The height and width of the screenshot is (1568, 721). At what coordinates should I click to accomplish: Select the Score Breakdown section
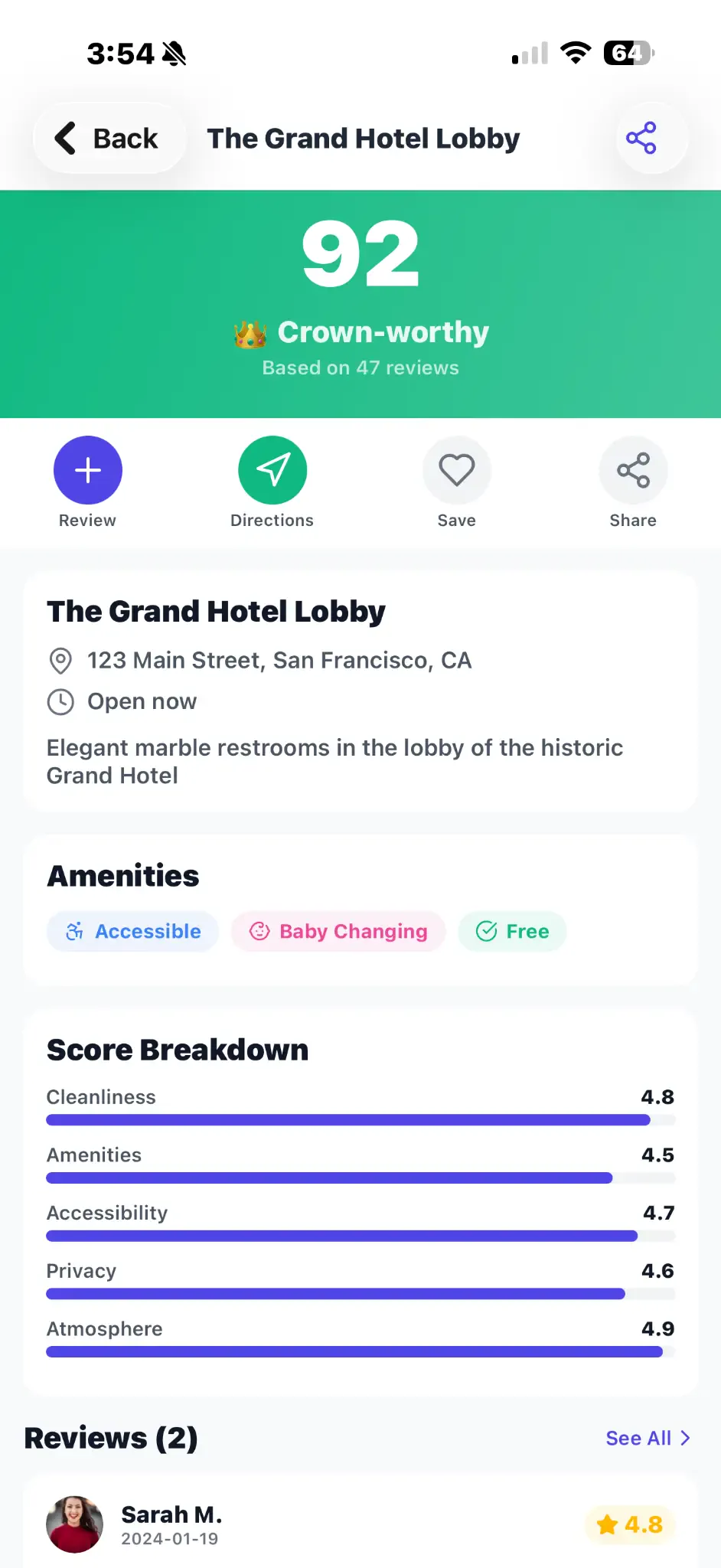pos(177,1050)
